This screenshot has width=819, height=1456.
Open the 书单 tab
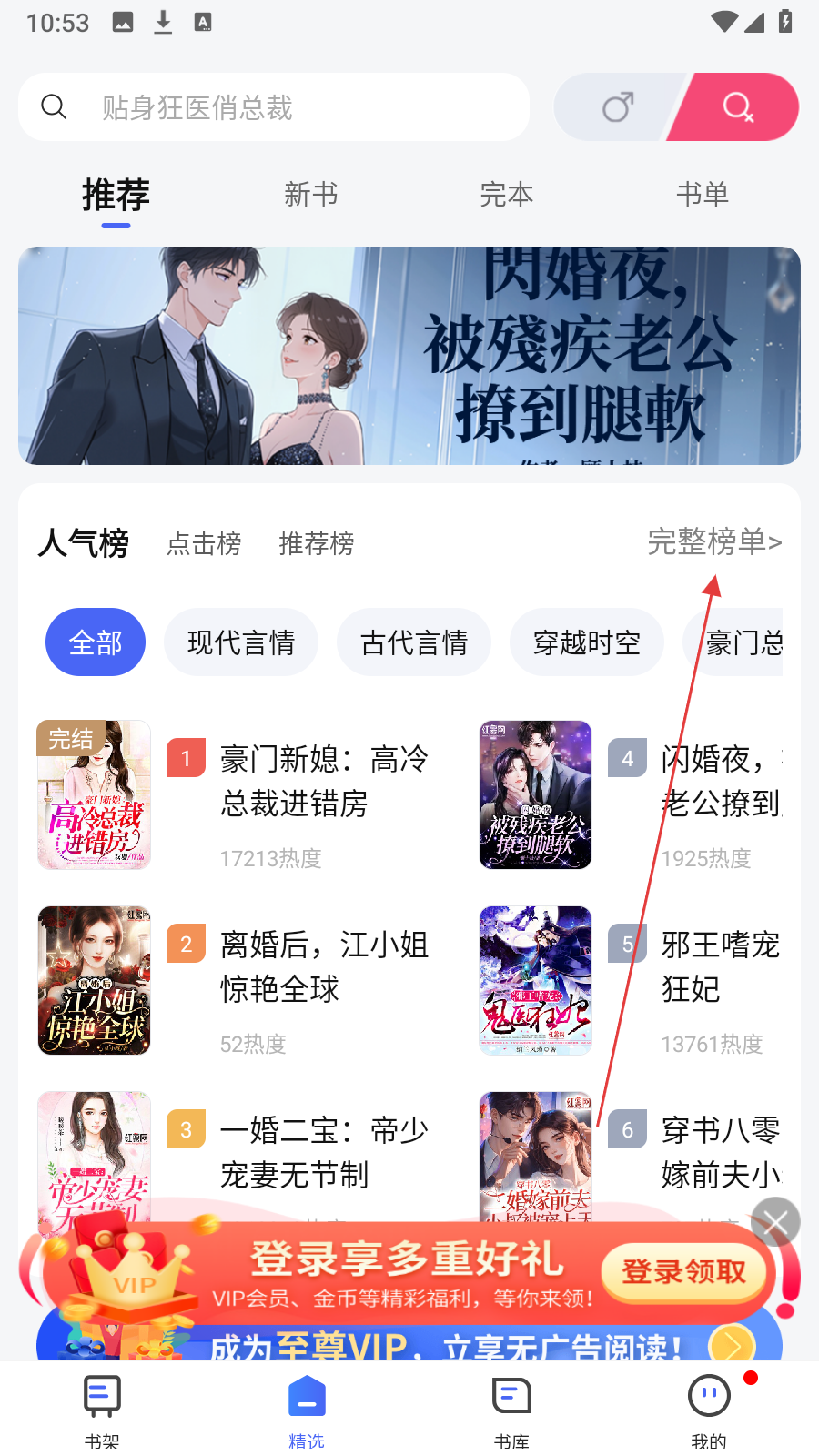(x=702, y=194)
